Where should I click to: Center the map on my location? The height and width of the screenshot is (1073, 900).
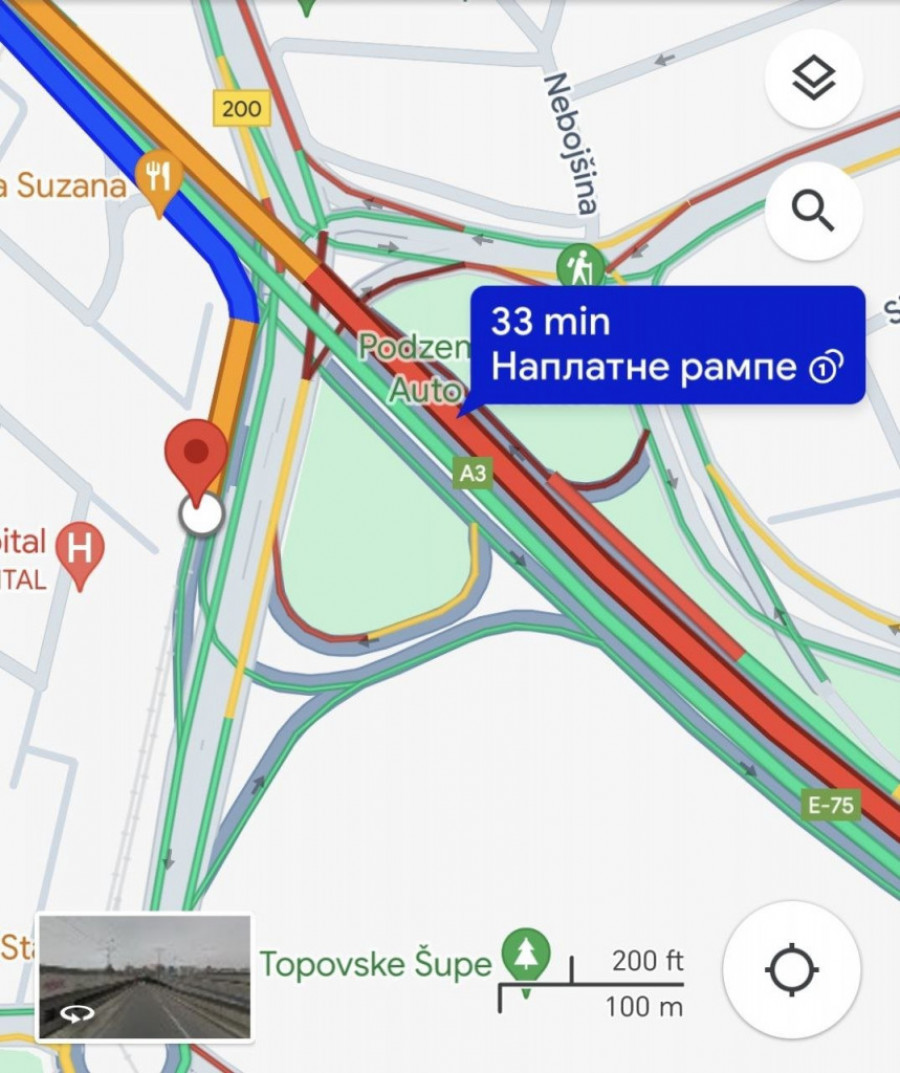[792, 969]
